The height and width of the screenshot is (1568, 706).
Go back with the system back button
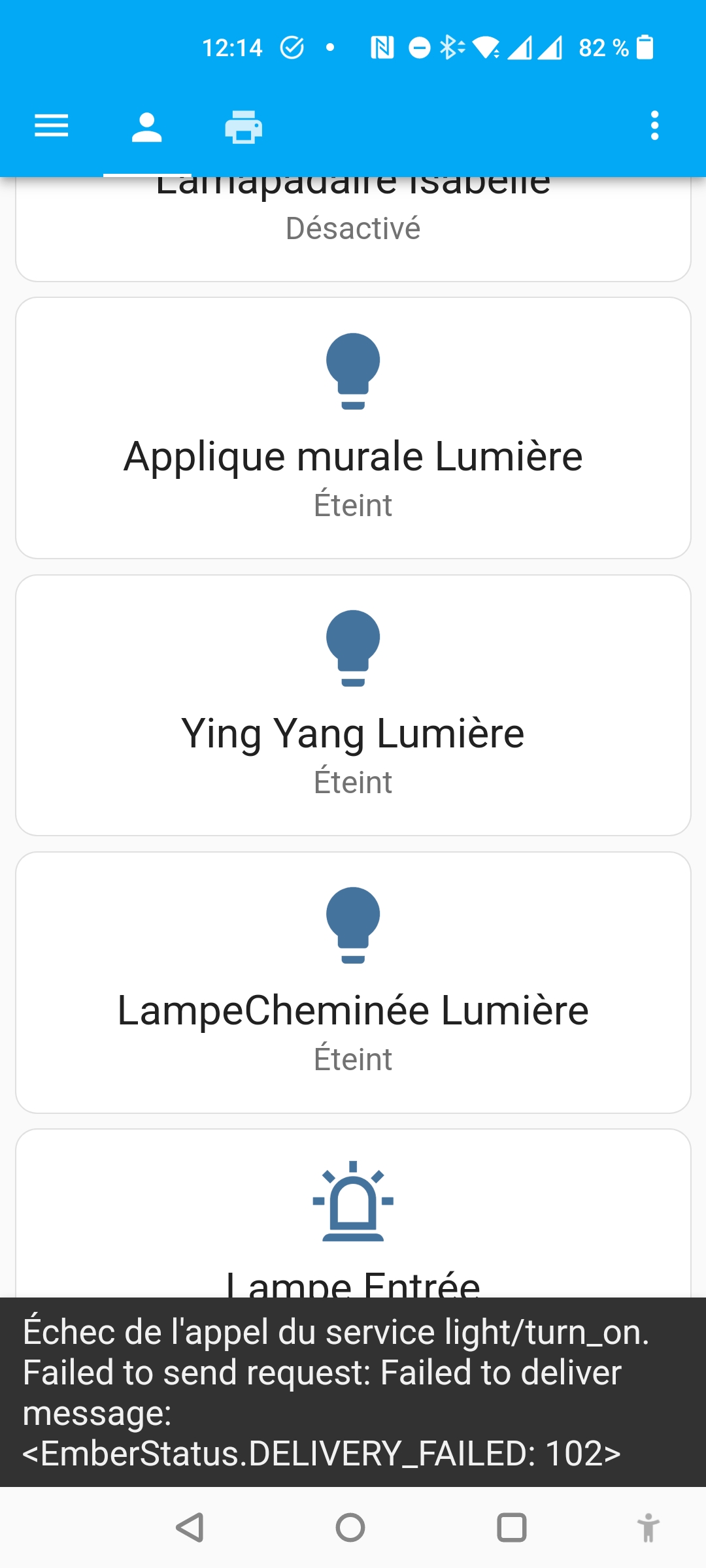coord(190,1527)
